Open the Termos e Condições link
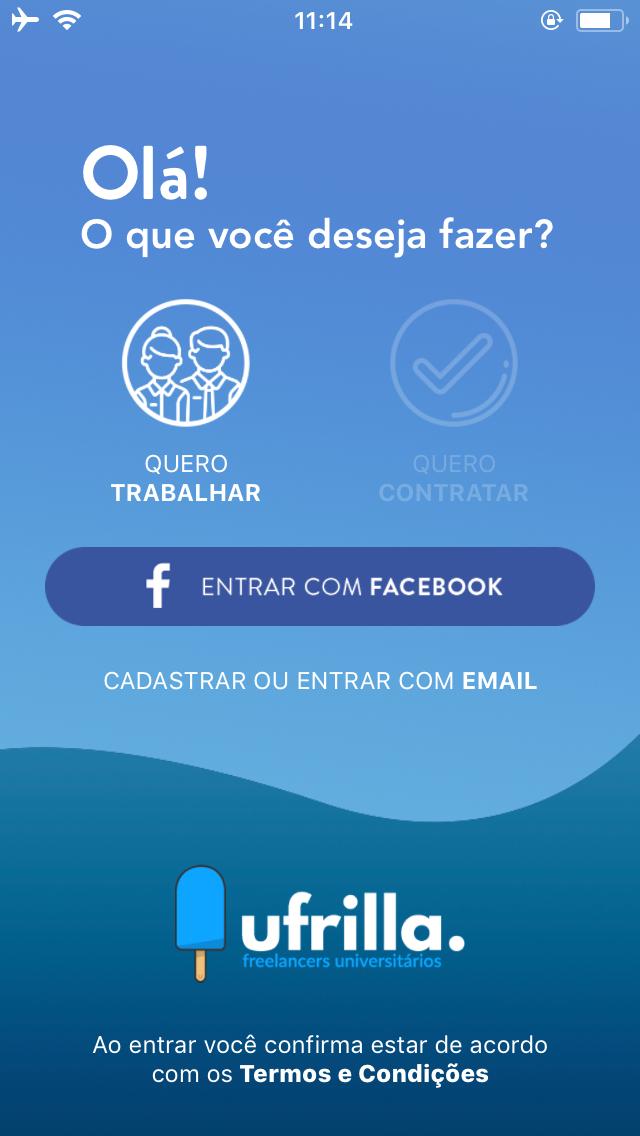The width and height of the screenshot is (640, 1136). click(364, 1075)
